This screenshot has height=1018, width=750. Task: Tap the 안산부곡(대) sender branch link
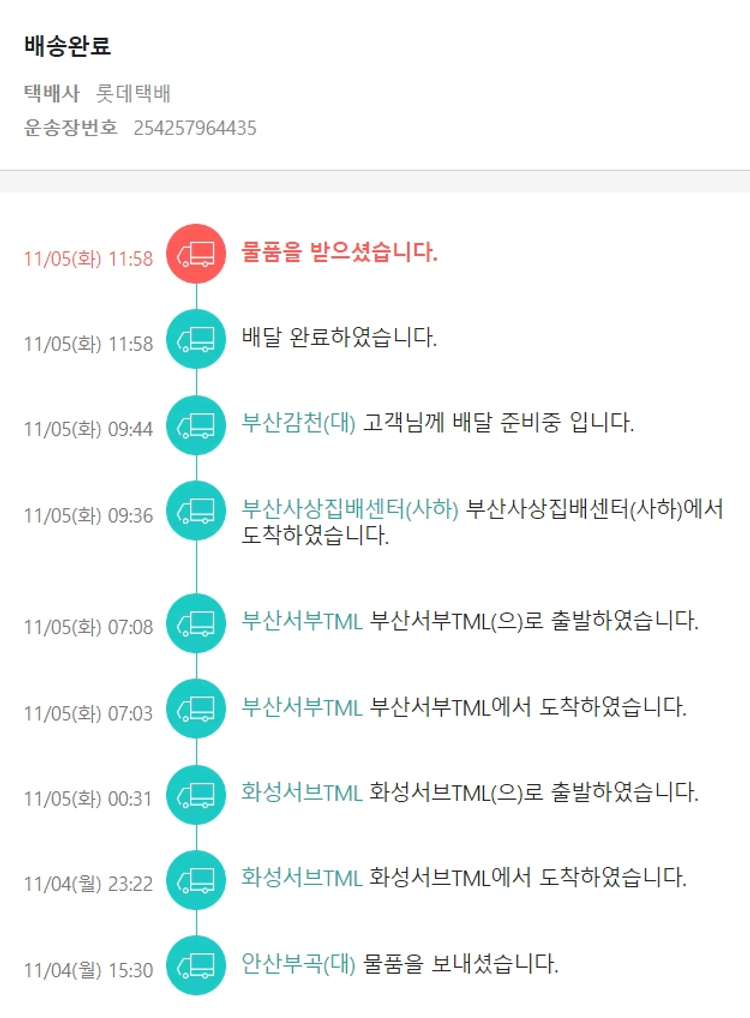tap(298, 964)
